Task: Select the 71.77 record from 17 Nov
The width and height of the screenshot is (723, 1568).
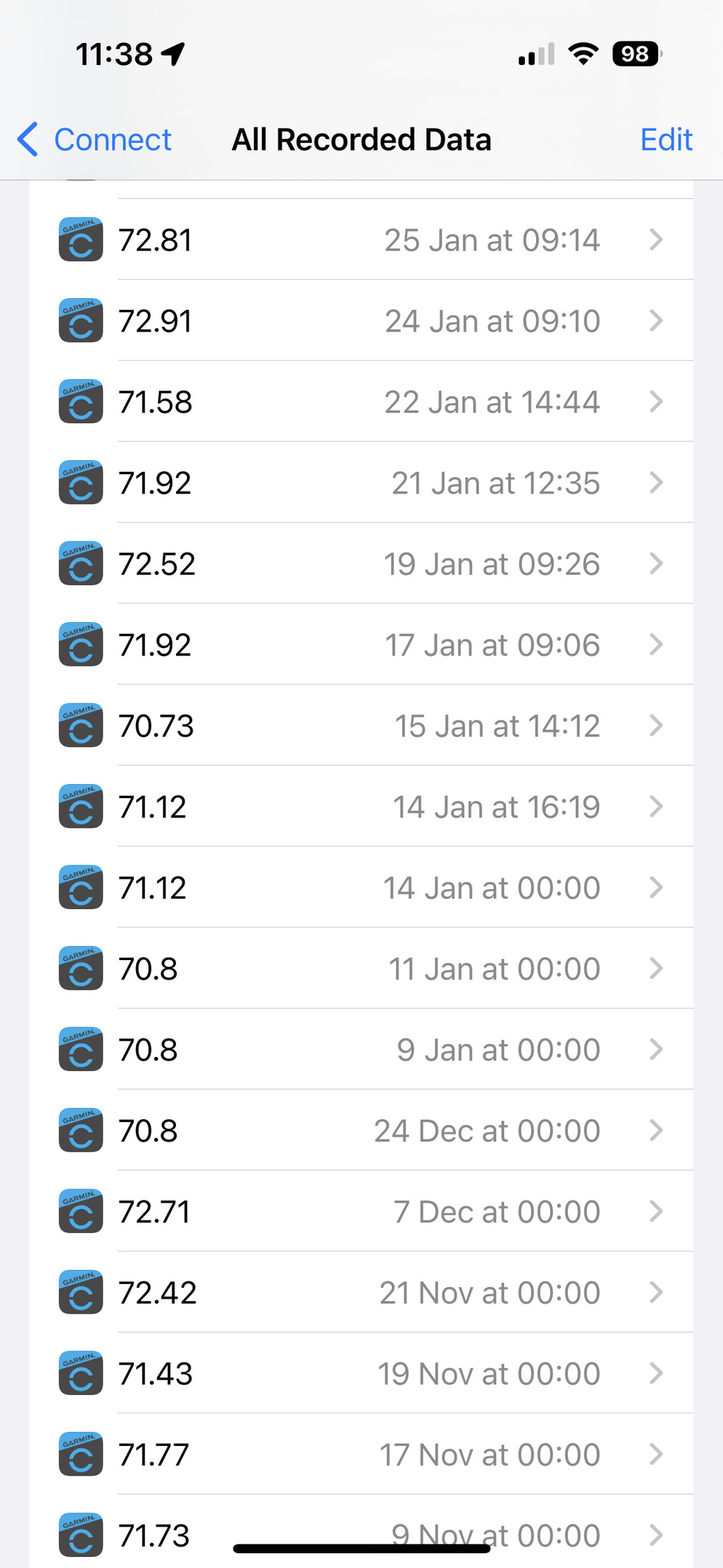Action: 361,1455
